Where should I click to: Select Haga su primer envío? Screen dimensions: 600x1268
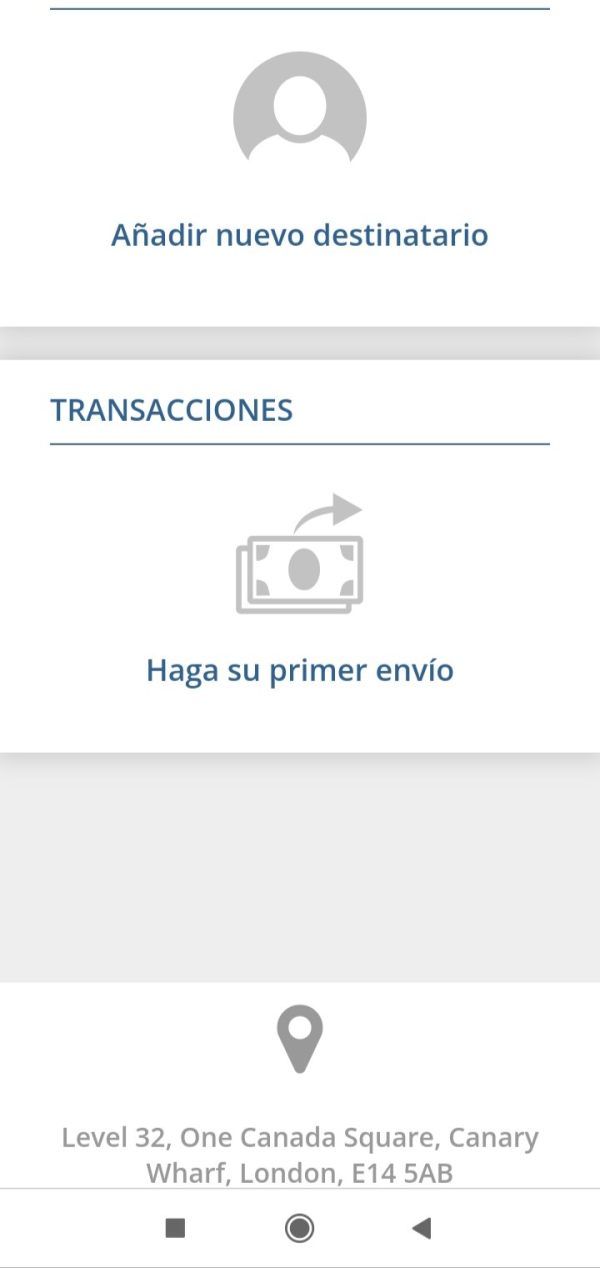pos(299,669)
